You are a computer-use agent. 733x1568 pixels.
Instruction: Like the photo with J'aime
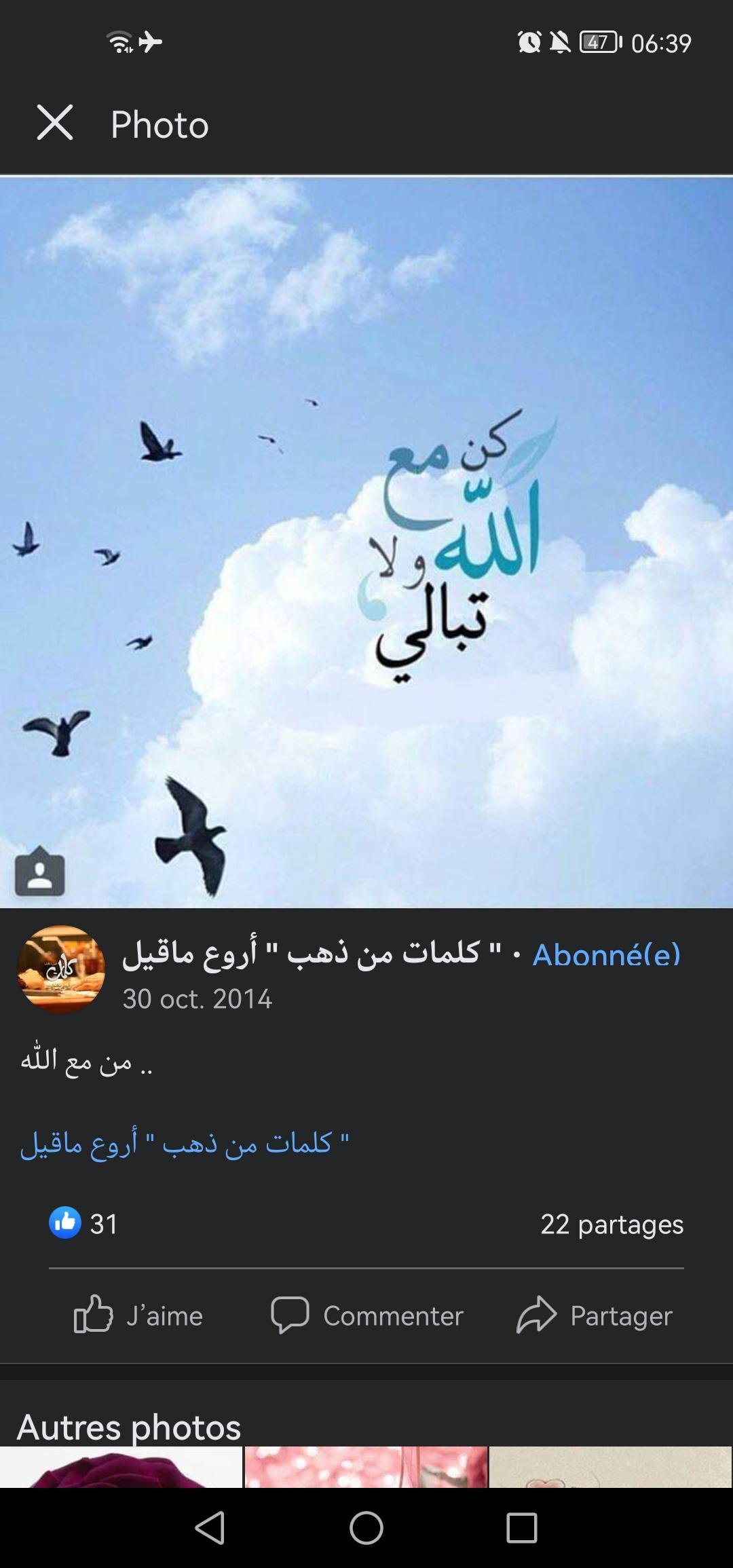click(x=138, y=1315)
